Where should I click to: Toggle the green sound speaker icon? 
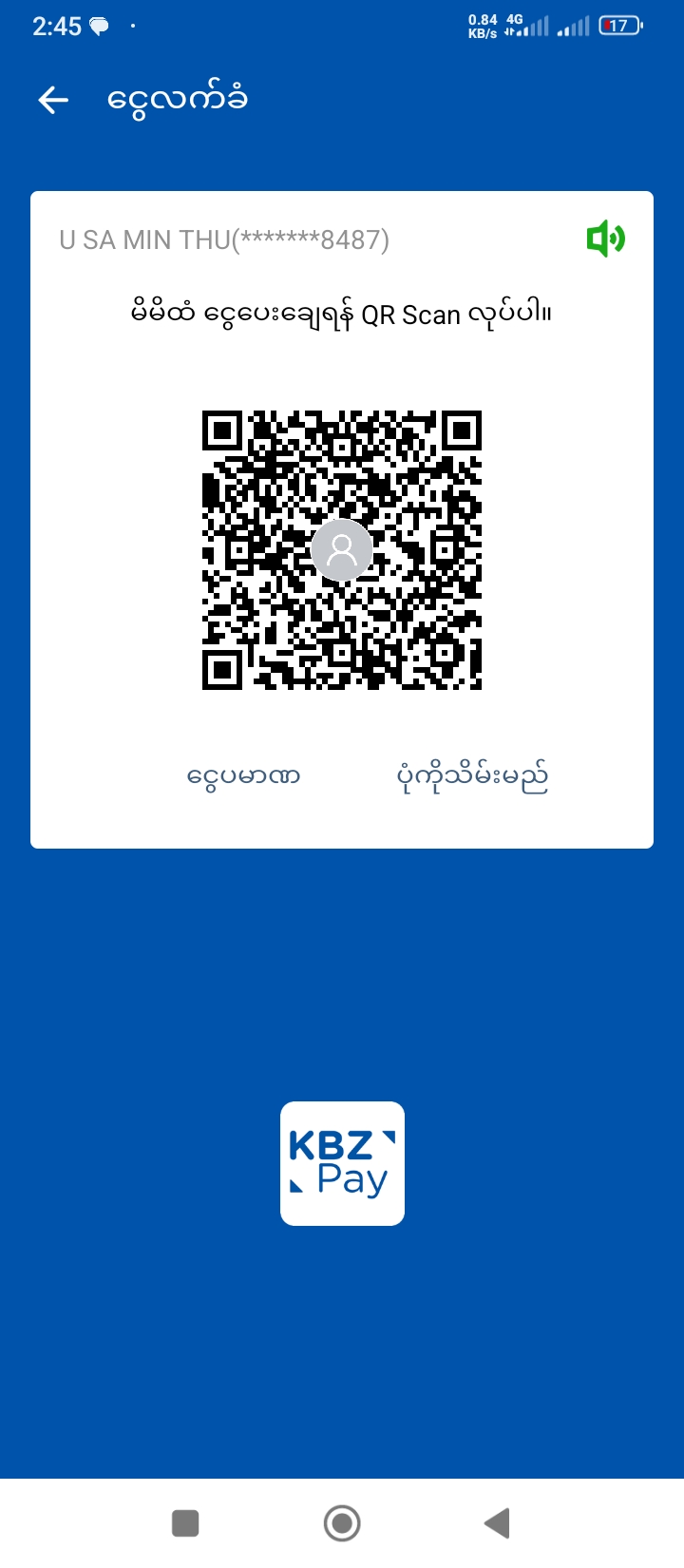(605, 239)
